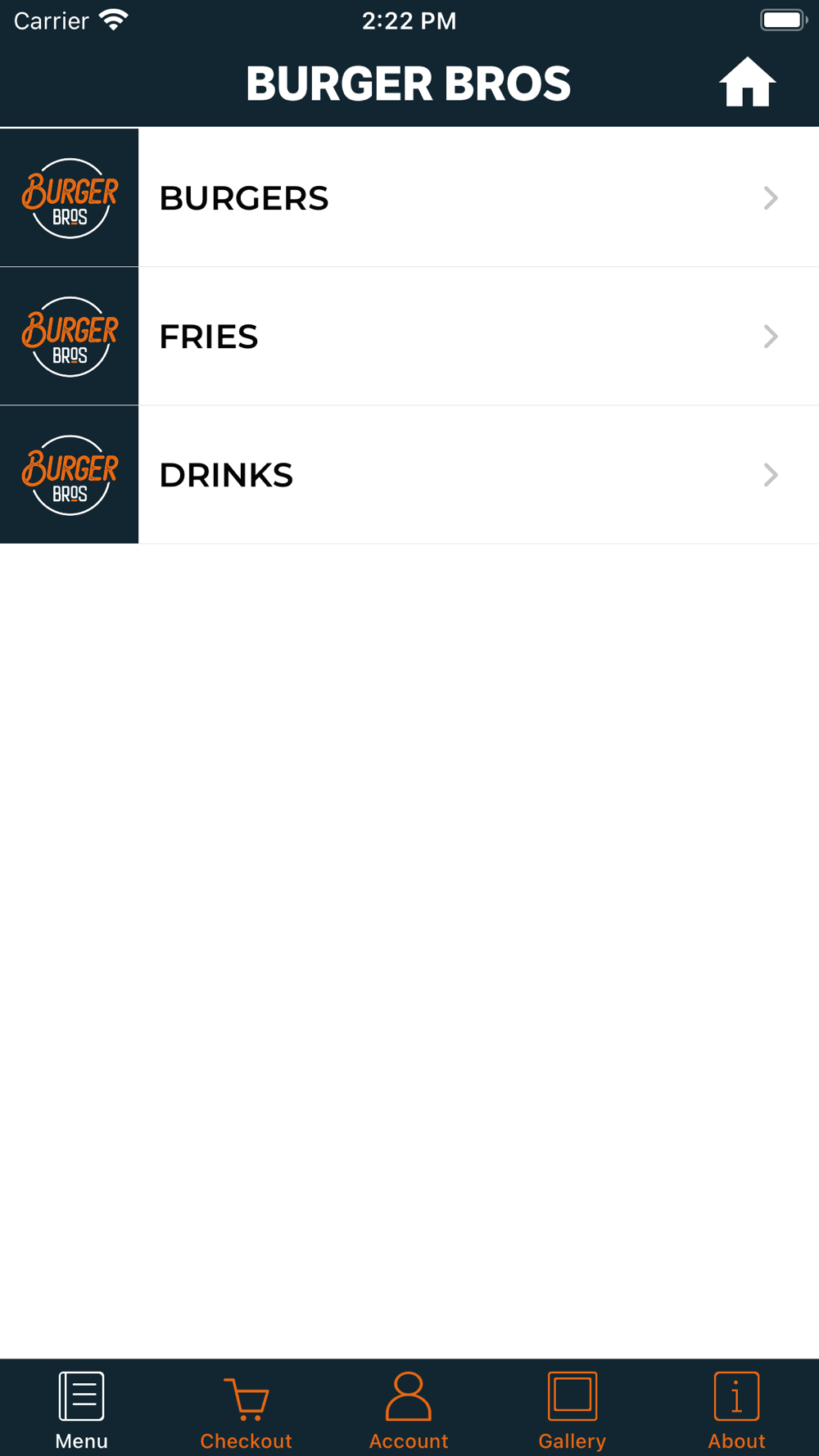This screenshot has width=819, height=1456.
Task: Open the DRINKS category
Action: pyautogui.click(x=409, y=474)
